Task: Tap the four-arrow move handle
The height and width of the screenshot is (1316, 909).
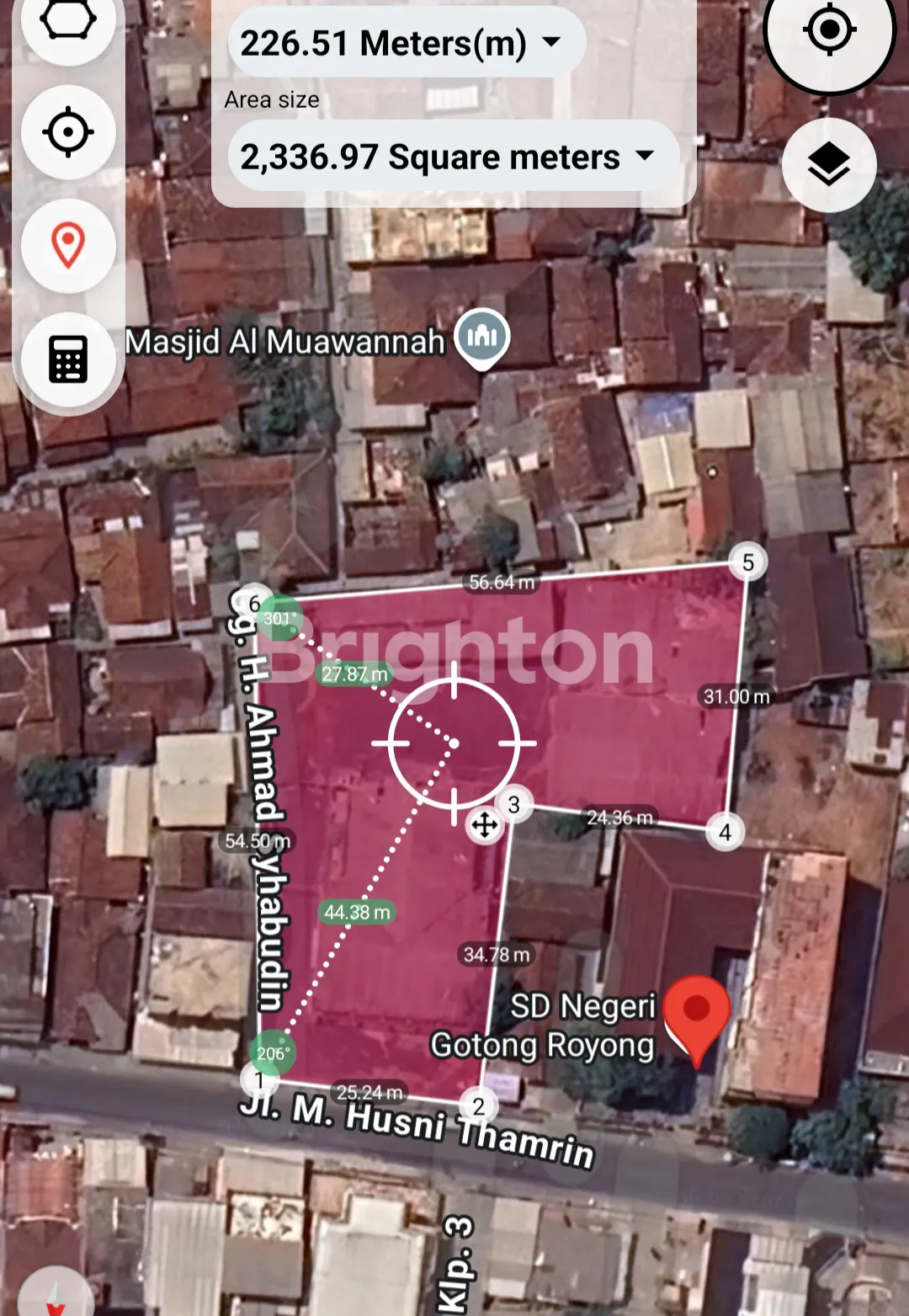Action: tap(485, 825)
